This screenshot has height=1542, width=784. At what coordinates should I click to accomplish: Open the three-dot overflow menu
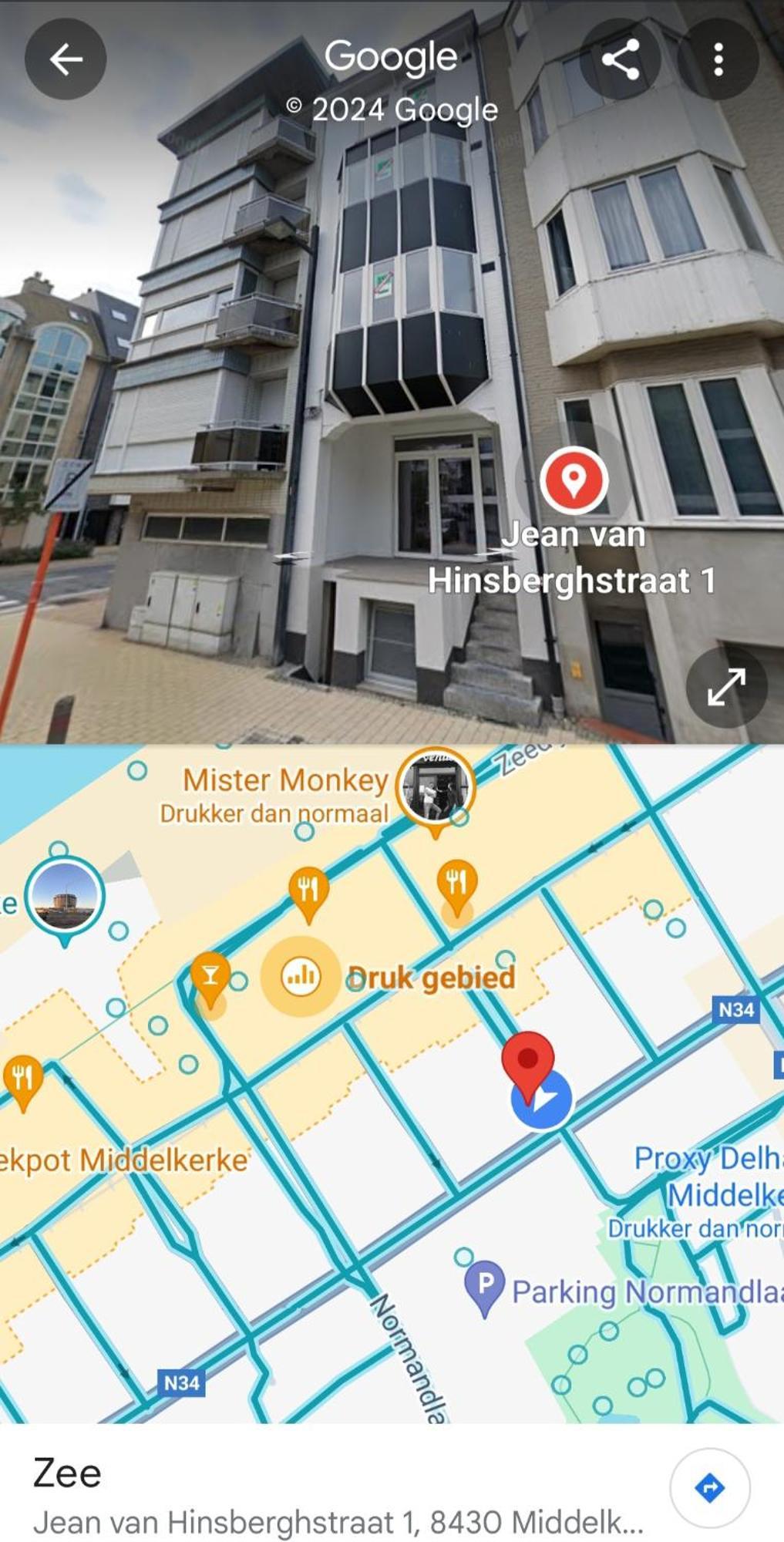[718, 59]
